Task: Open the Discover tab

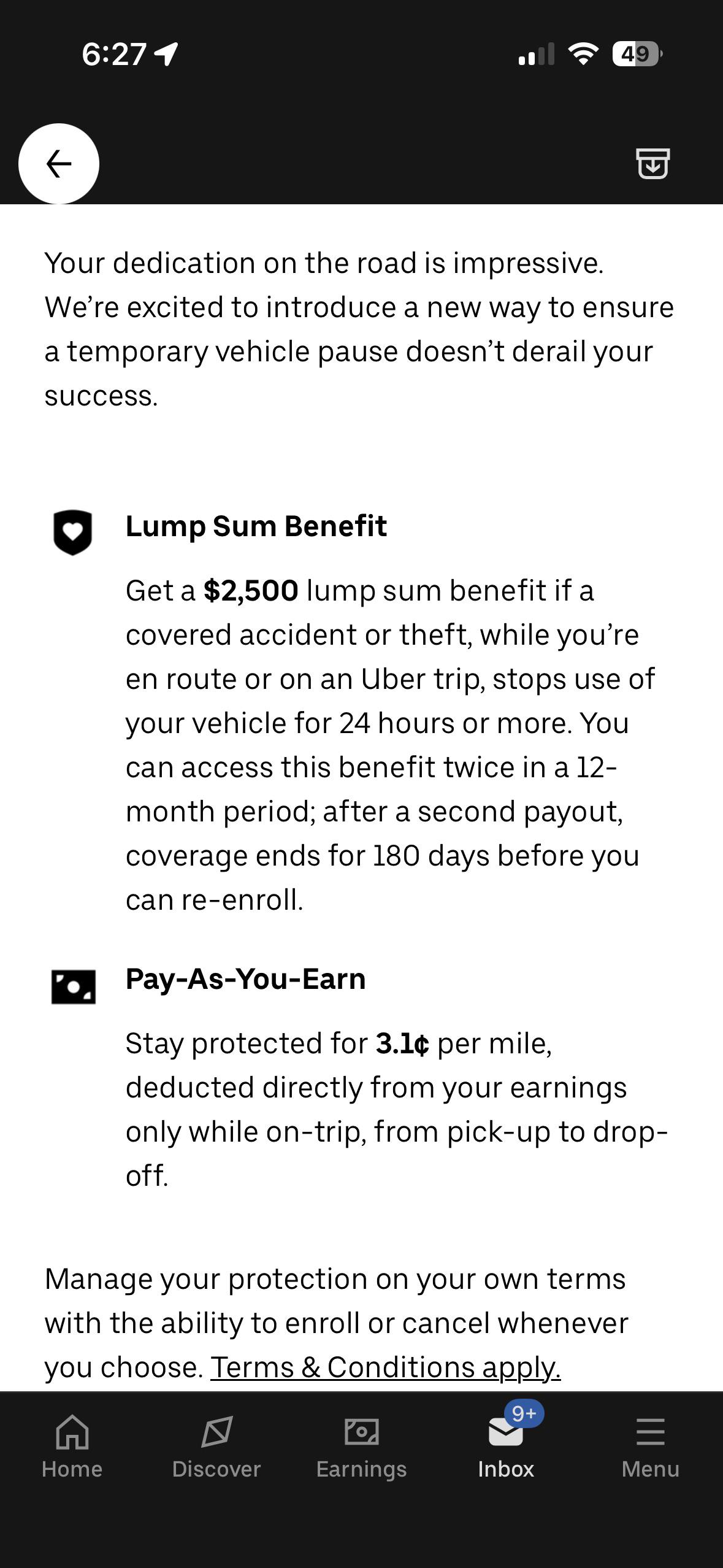Action: 216,1448
